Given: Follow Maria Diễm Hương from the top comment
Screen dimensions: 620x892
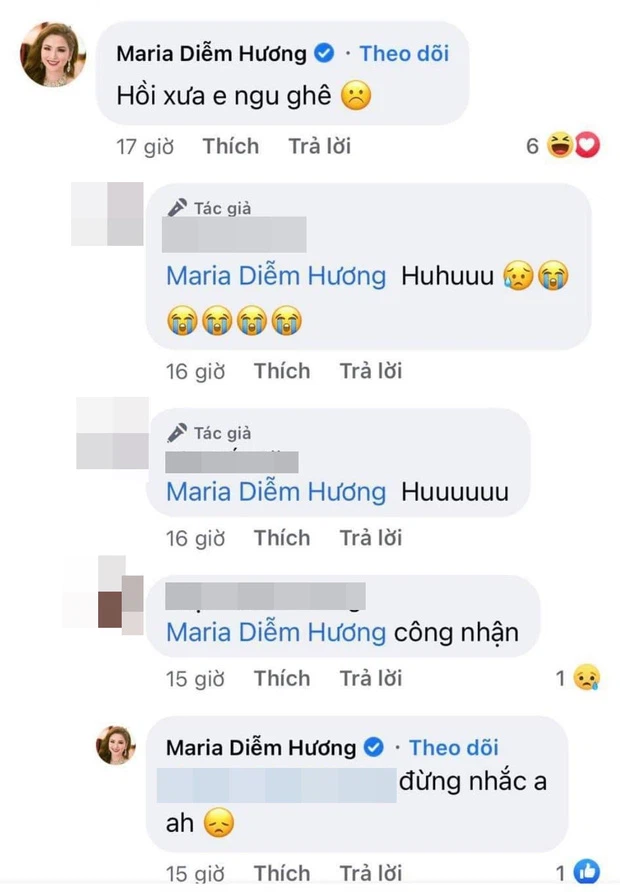Looking at the screenshot, I should click(403, 53).
